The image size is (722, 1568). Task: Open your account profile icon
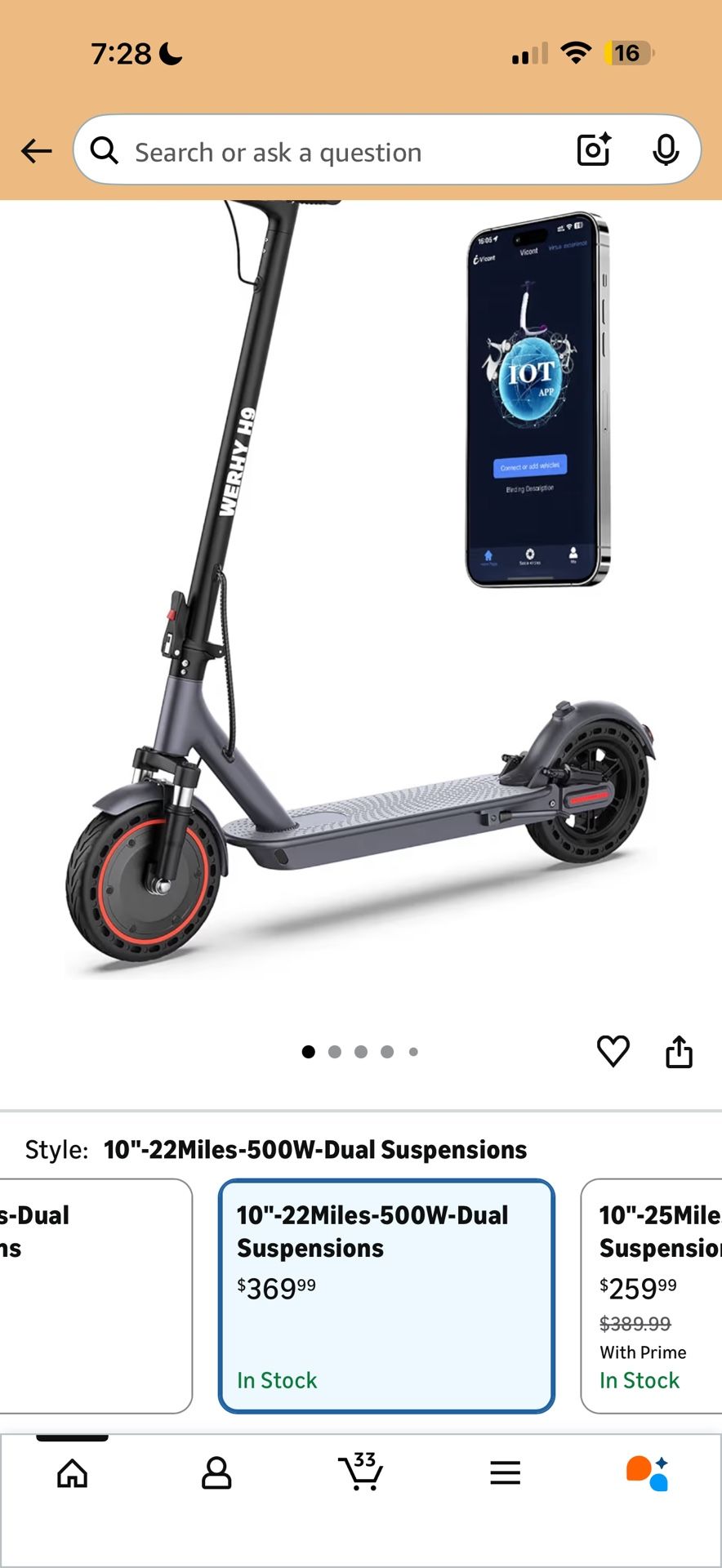pos(216,1474)
